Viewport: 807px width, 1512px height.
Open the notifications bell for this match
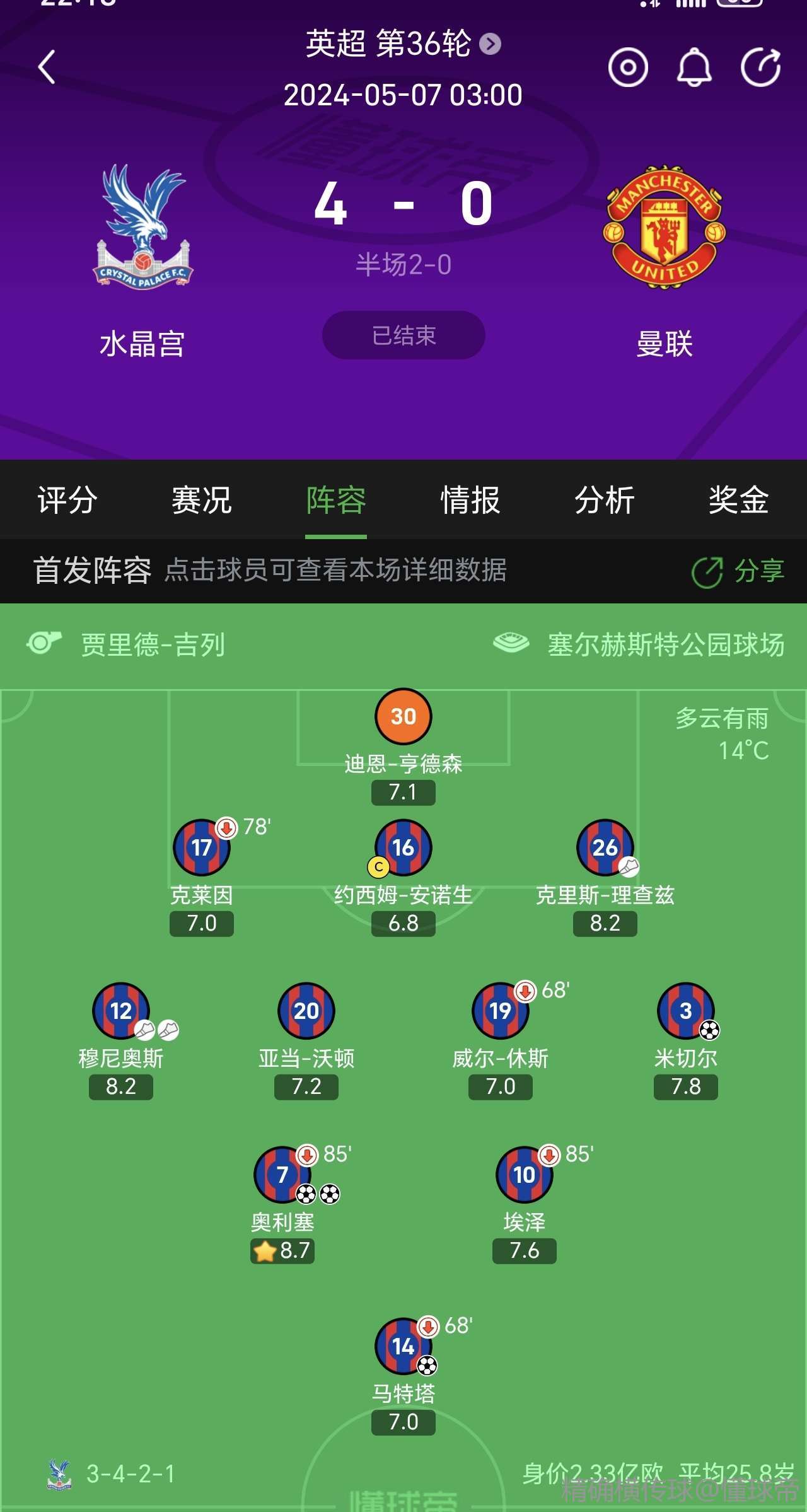point(694,67)
